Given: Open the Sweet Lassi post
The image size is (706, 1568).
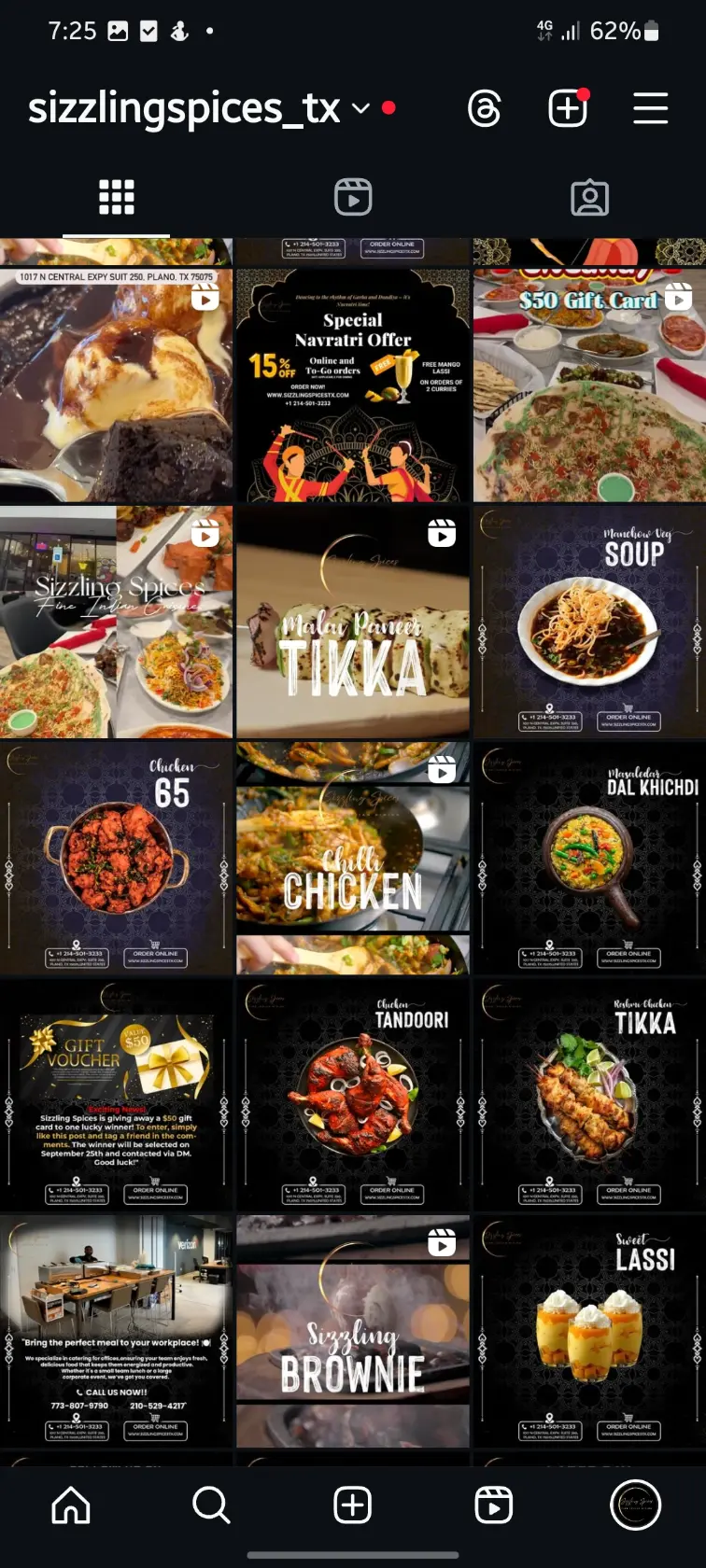Looking at the screenshot, I should coord(589,1332).
